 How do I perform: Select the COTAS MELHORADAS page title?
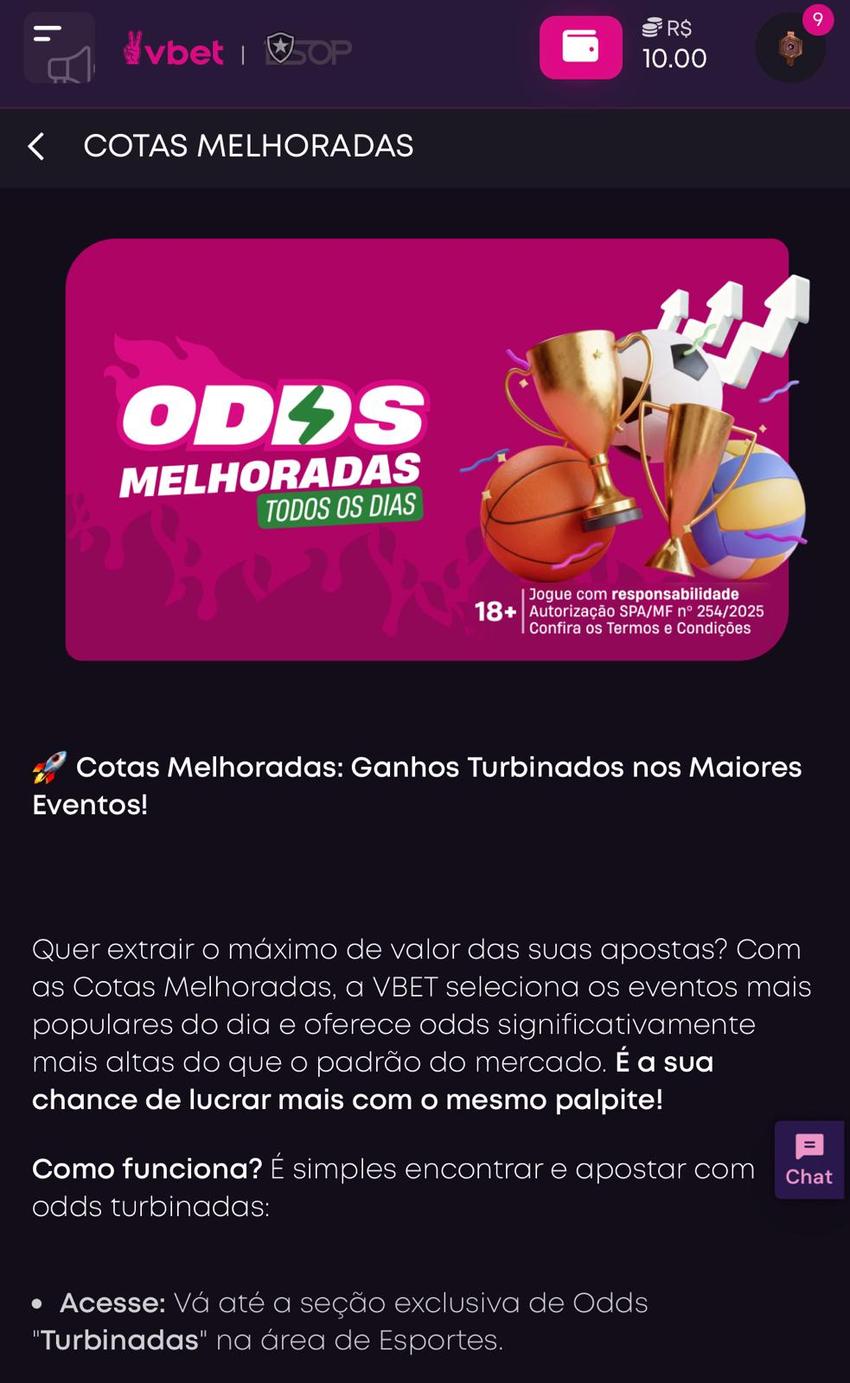pyautogui.click(x=249, y=146)
